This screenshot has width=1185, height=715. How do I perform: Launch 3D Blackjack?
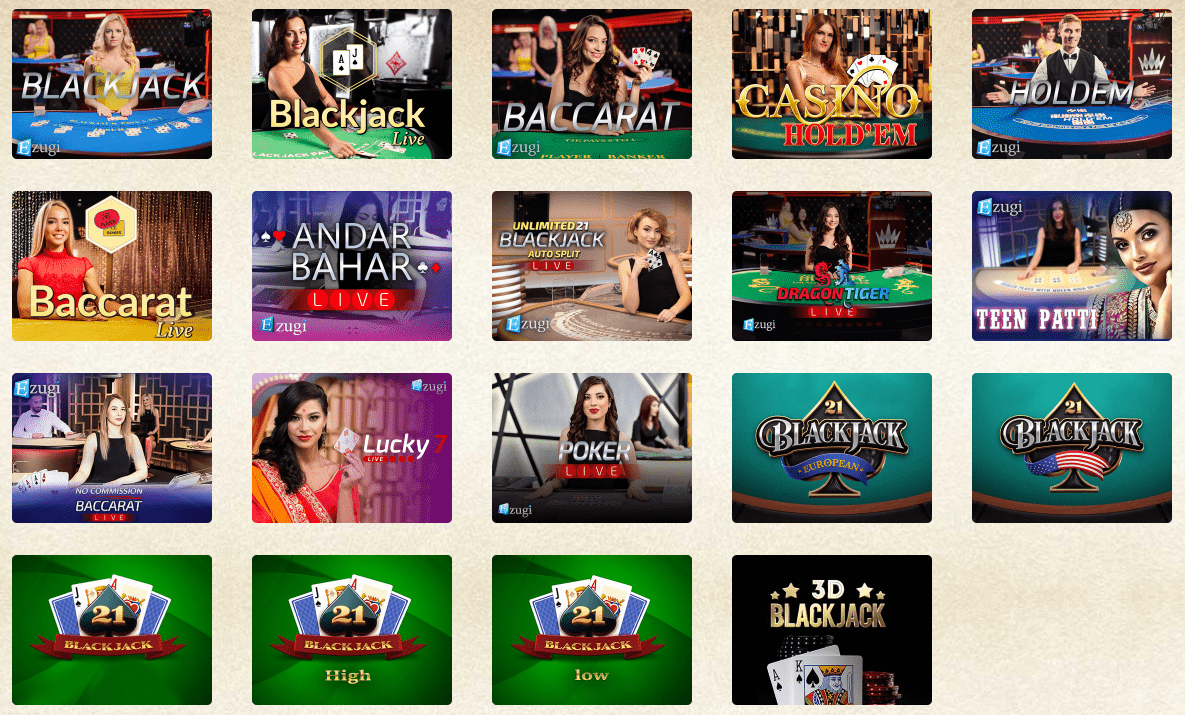[x=831, y=630]
